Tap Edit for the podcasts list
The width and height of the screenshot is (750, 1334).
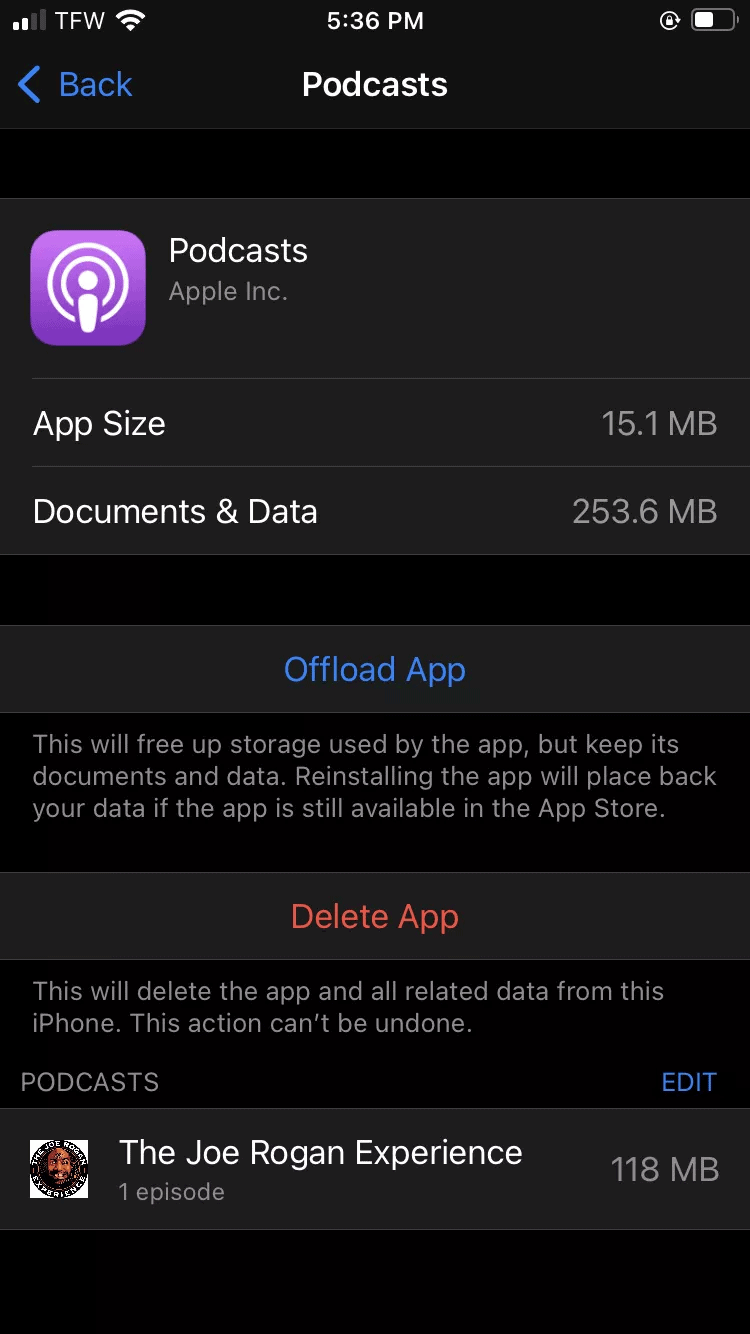pyautogui.click(x=689, y=1082)
